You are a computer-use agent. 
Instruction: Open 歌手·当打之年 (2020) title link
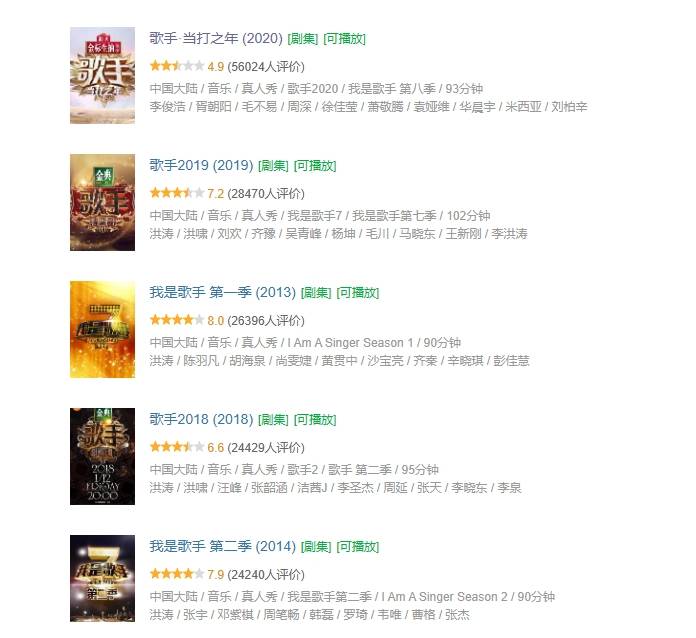tap(216, 39)
